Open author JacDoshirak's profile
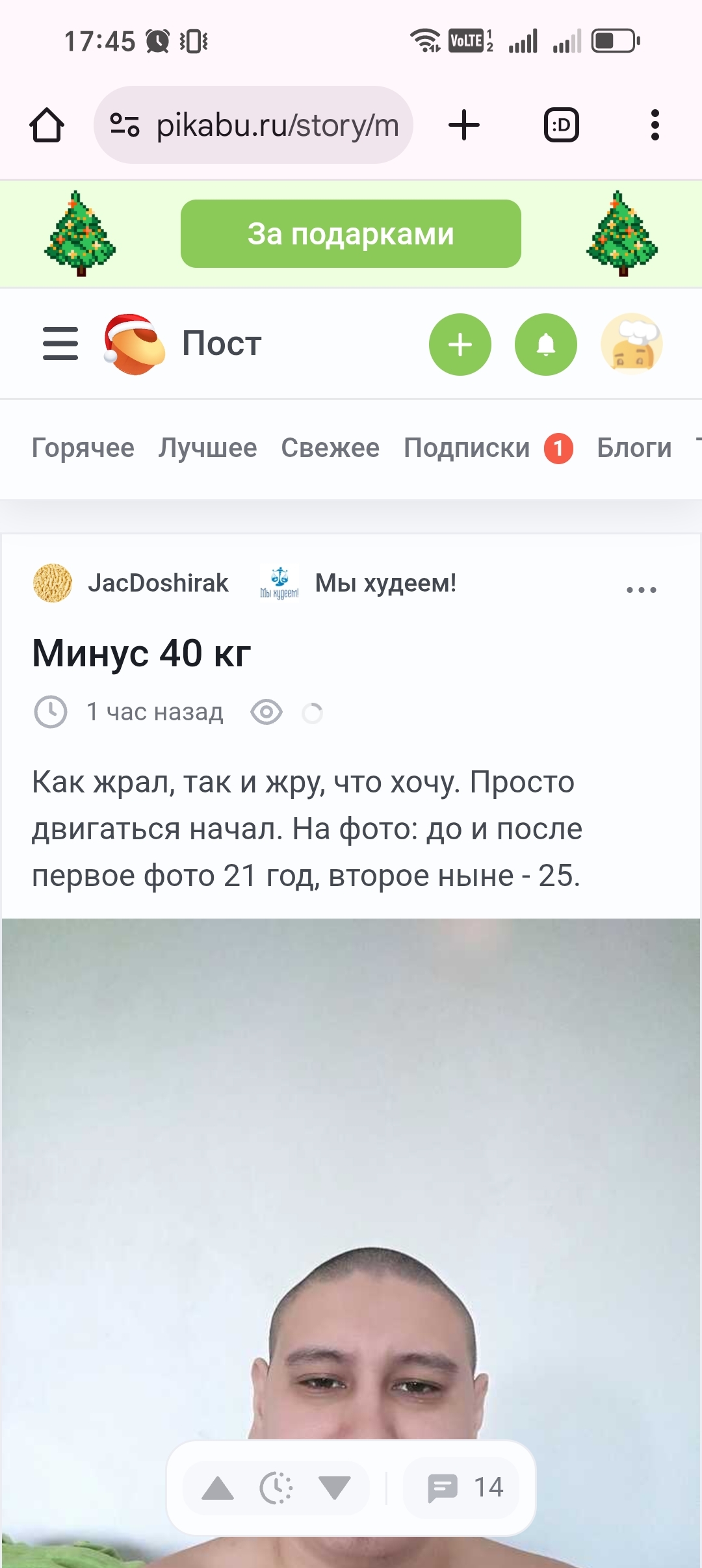The width and height of the screenshot is (702, 1568). (x=157, y=583)
